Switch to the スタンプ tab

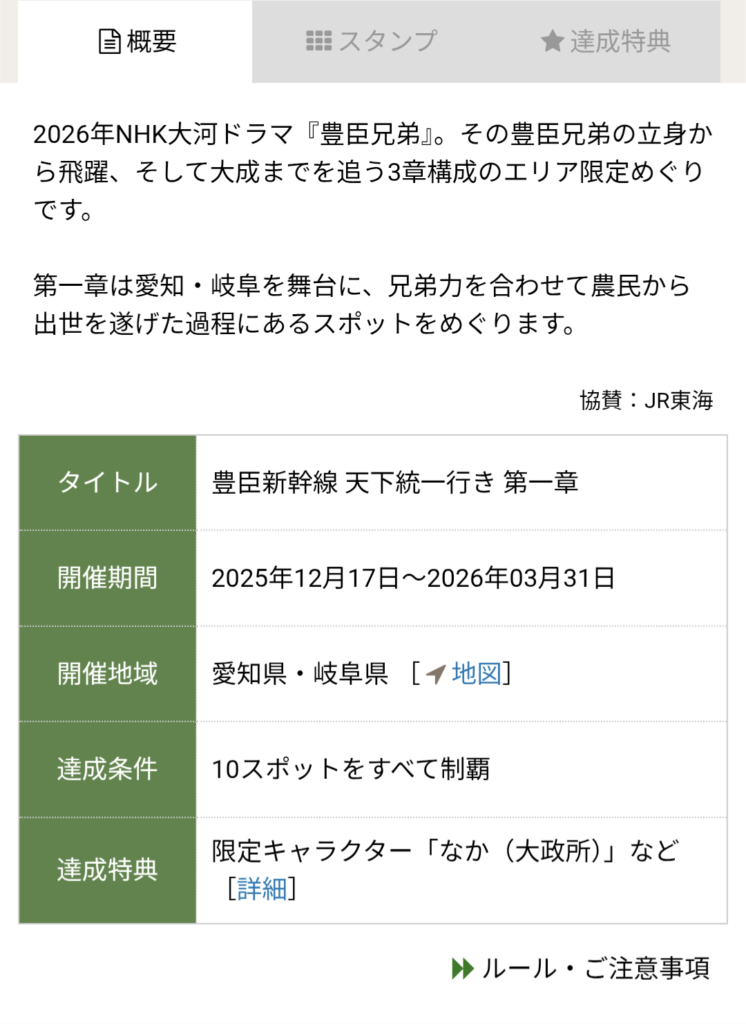click(371, 41)
